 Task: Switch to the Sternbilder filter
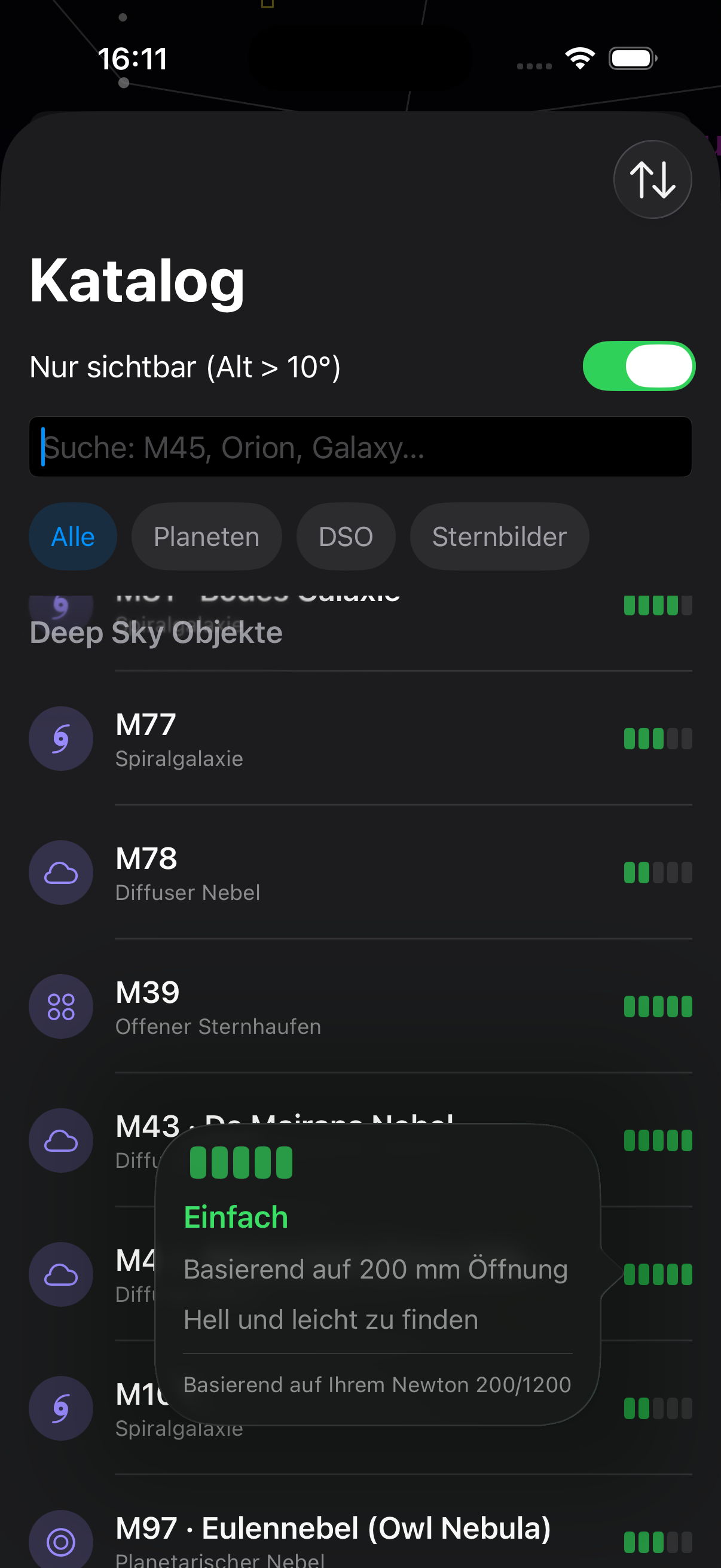[499, 536]
